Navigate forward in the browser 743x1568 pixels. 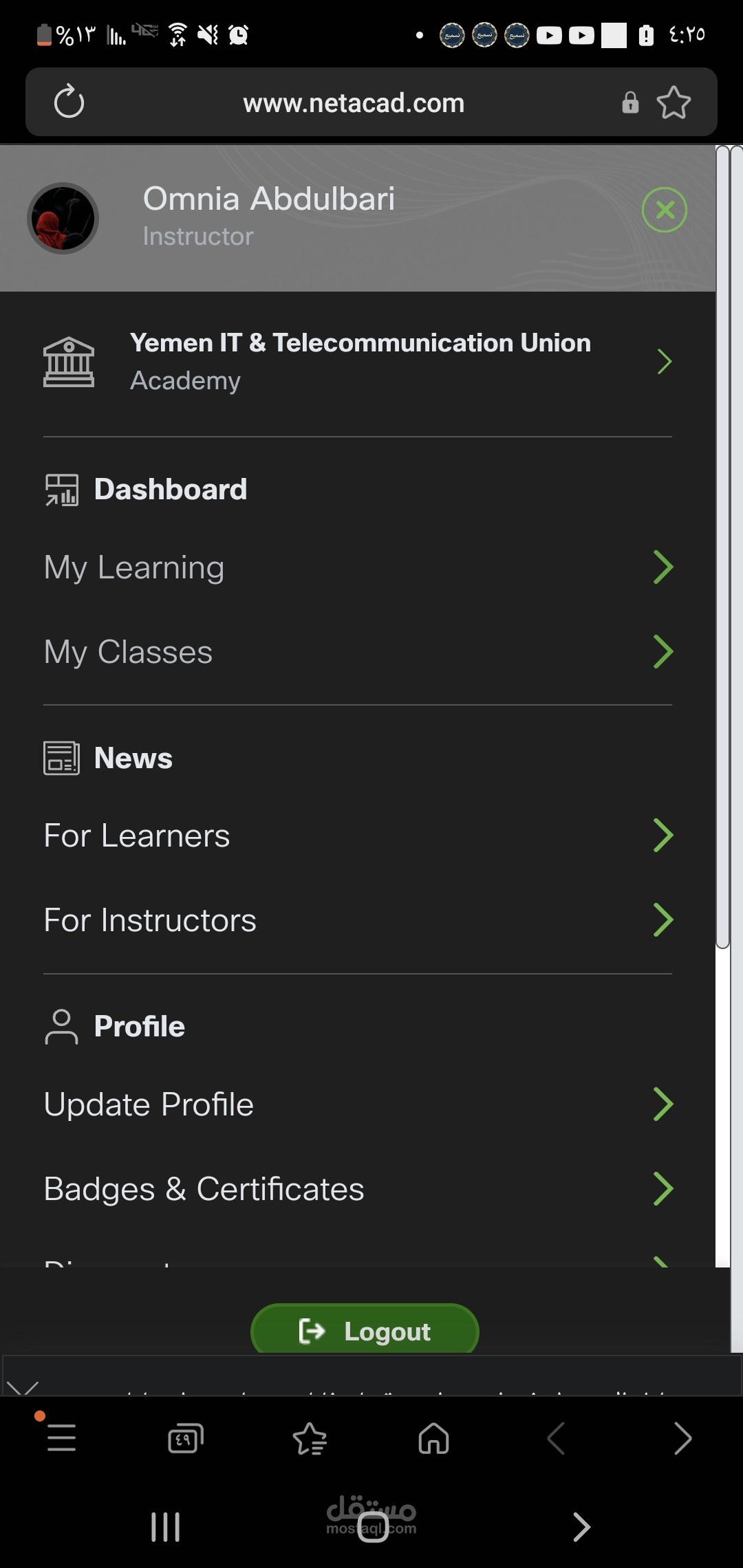pyautogui.click(x=682, y=1438)
